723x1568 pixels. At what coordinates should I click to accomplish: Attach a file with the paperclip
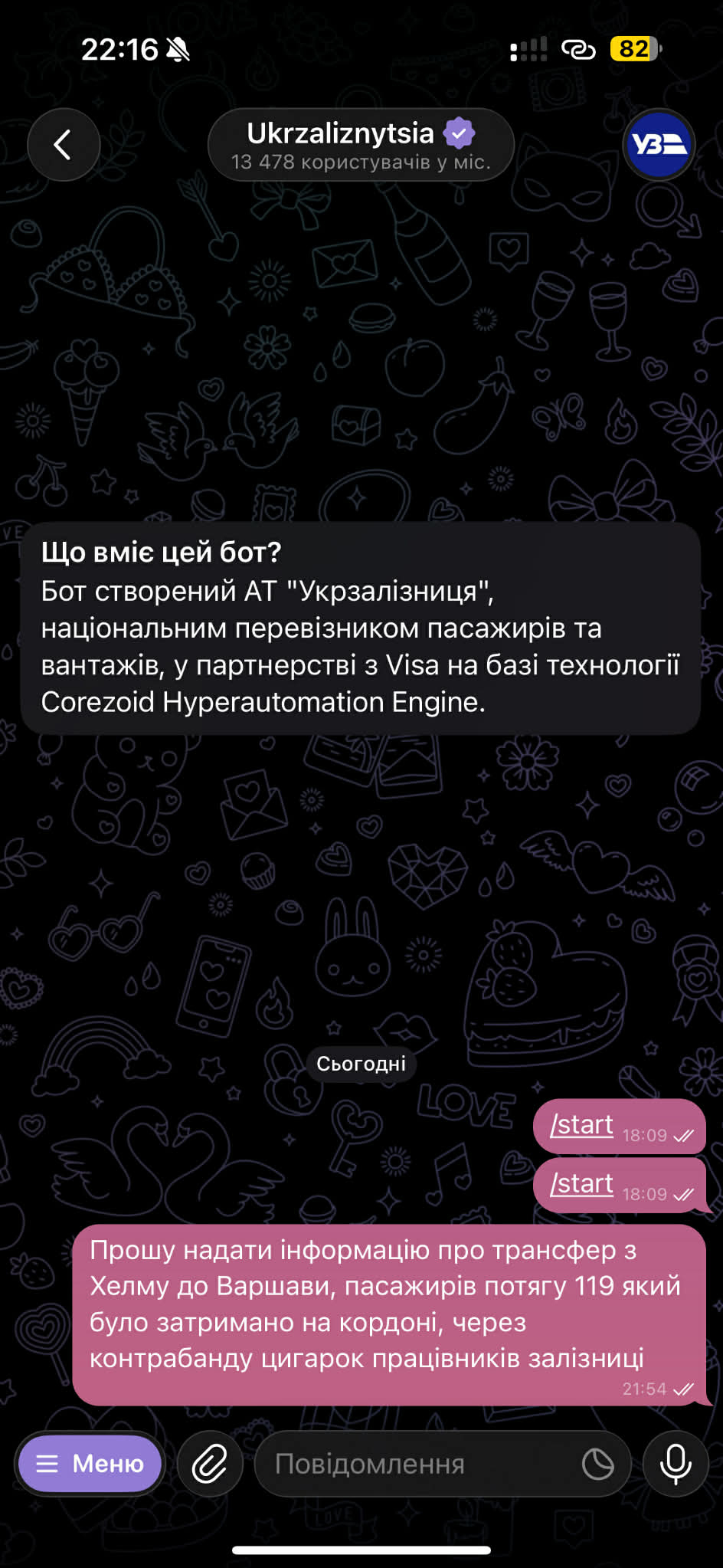point(210,1464)
